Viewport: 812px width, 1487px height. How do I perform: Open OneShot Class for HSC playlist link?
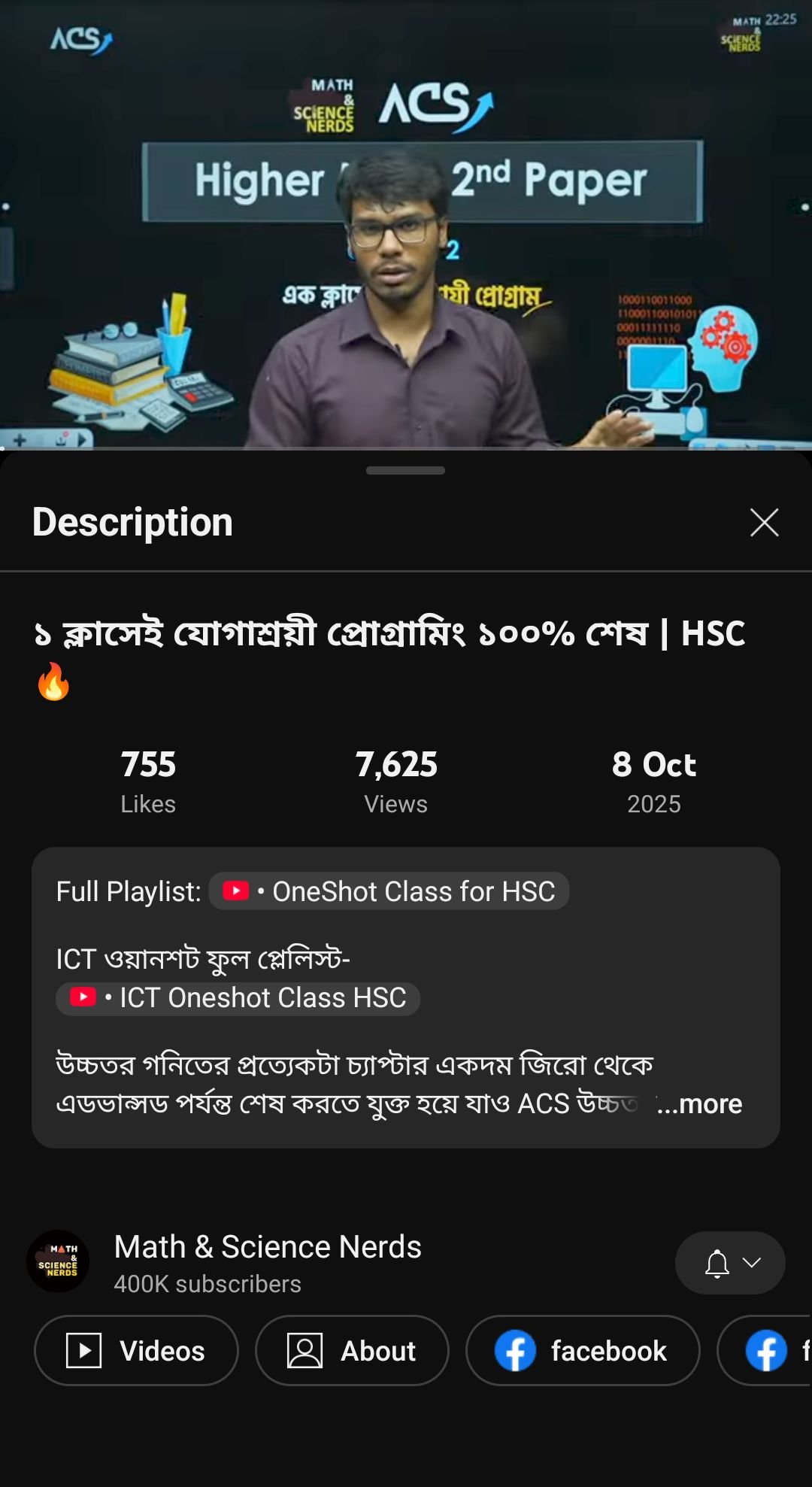[389, 891]
